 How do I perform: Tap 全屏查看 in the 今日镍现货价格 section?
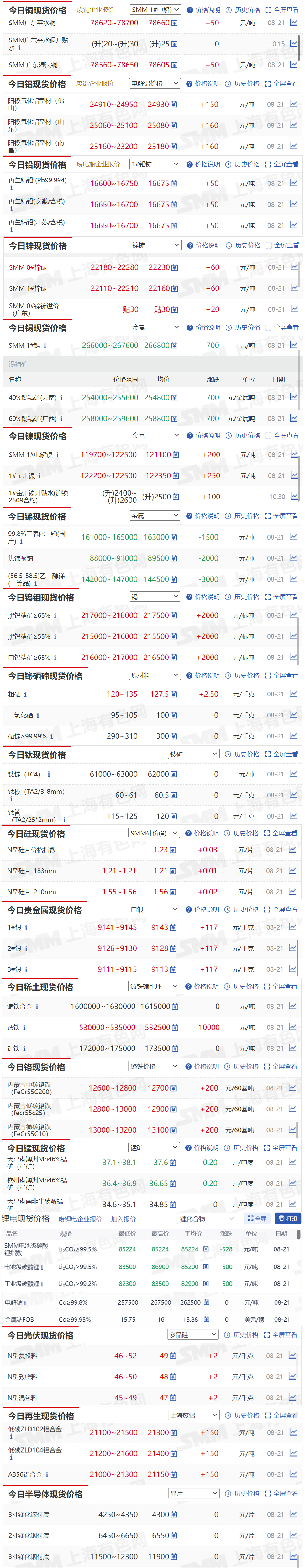(x=282, y=436)
